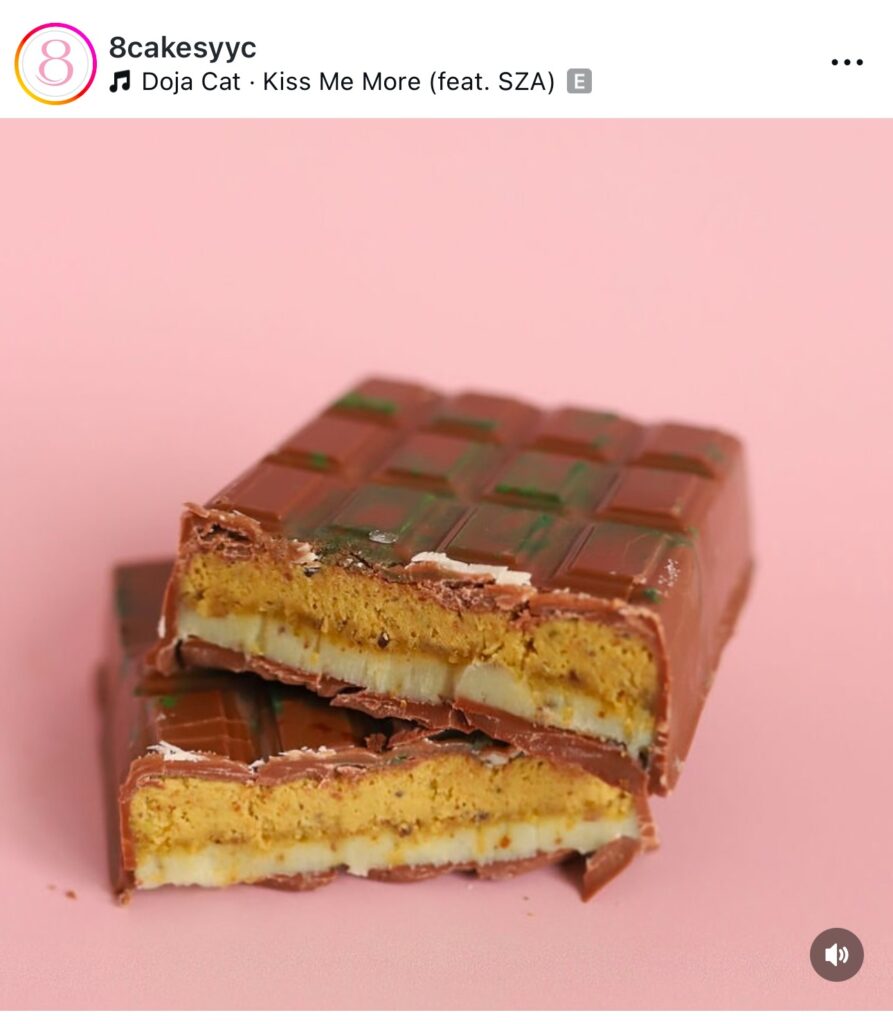The width and height of the screenshot is (893, 1024).
Task: Open the Kiss Me More audio track
Action: [347, 82]
